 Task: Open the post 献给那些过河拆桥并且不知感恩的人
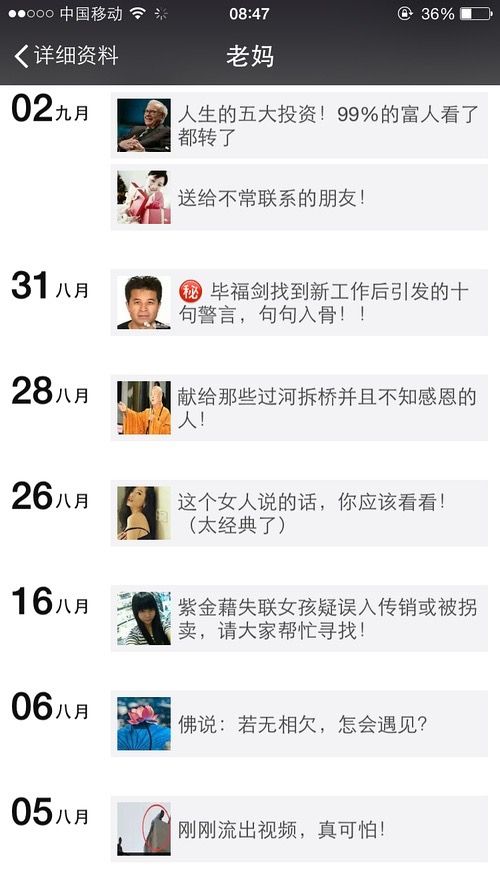pos(299,408)
